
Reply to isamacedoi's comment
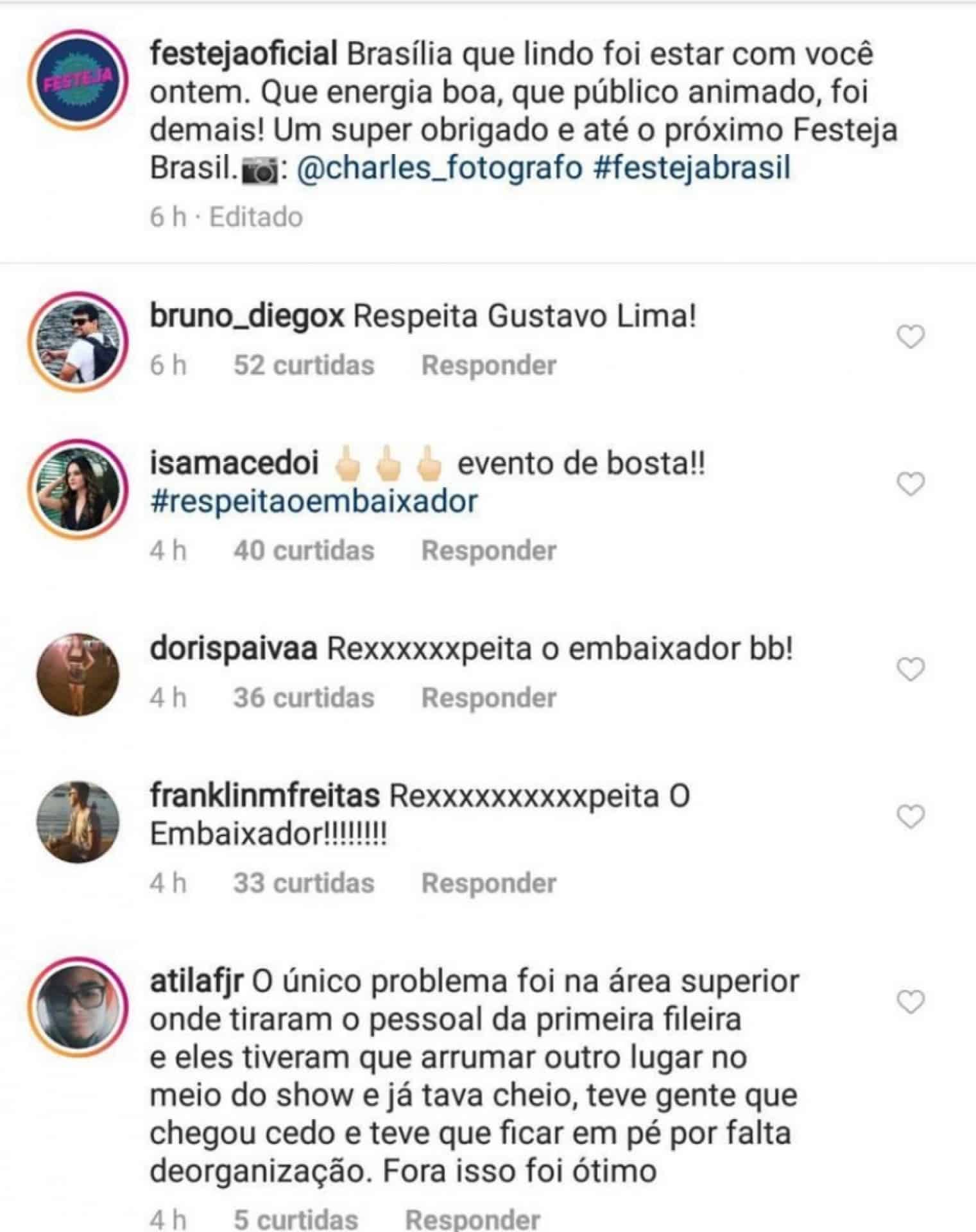[488, 551]
